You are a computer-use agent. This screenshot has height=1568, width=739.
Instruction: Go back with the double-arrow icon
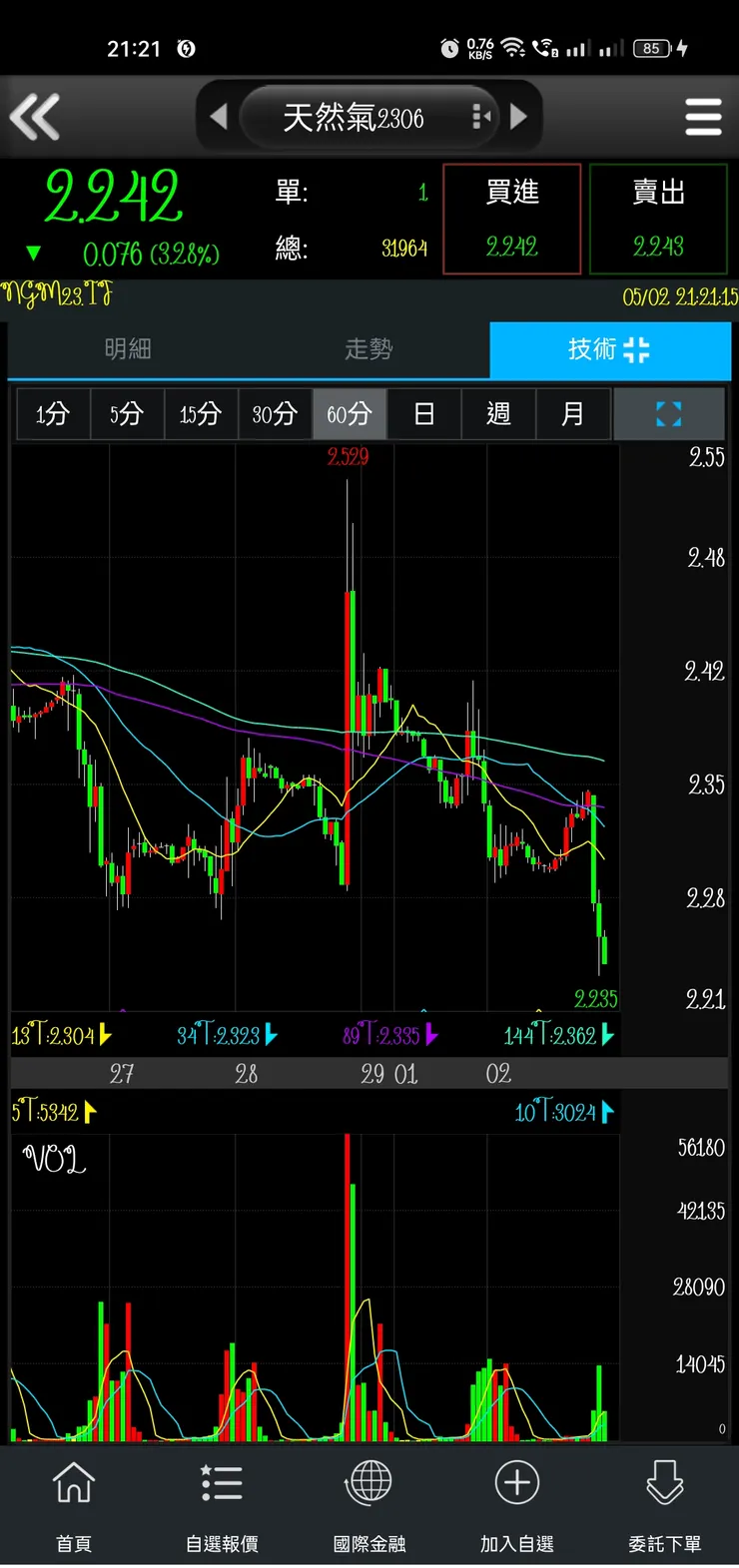click(x=36, y=117)
